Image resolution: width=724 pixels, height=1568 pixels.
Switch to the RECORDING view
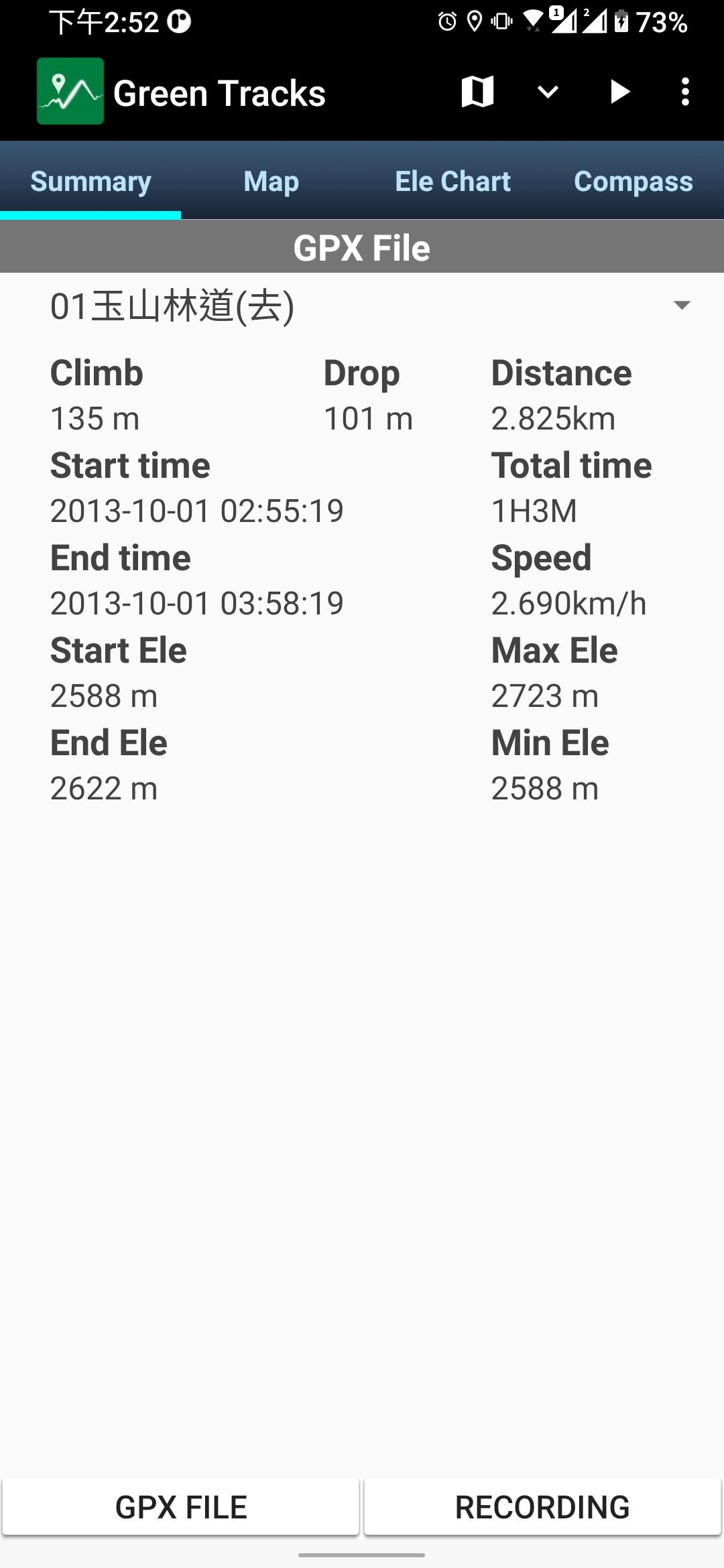(542, 1506)
